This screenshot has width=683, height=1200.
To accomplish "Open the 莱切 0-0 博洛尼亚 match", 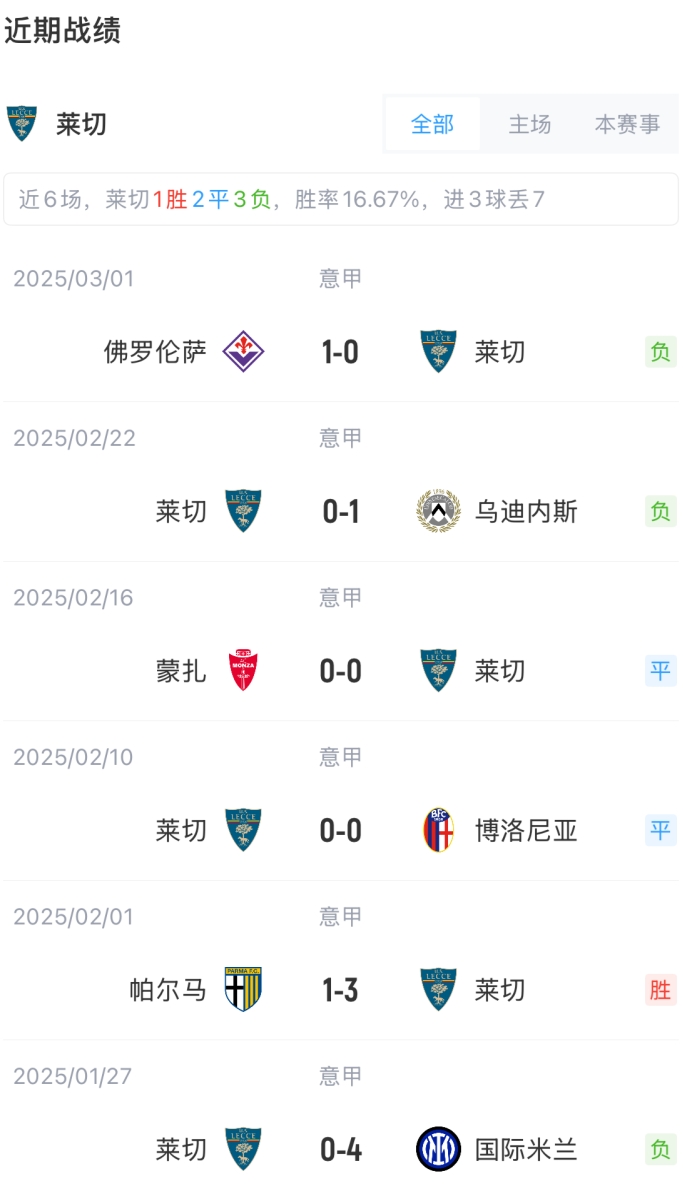I will [x=340, y=831].
